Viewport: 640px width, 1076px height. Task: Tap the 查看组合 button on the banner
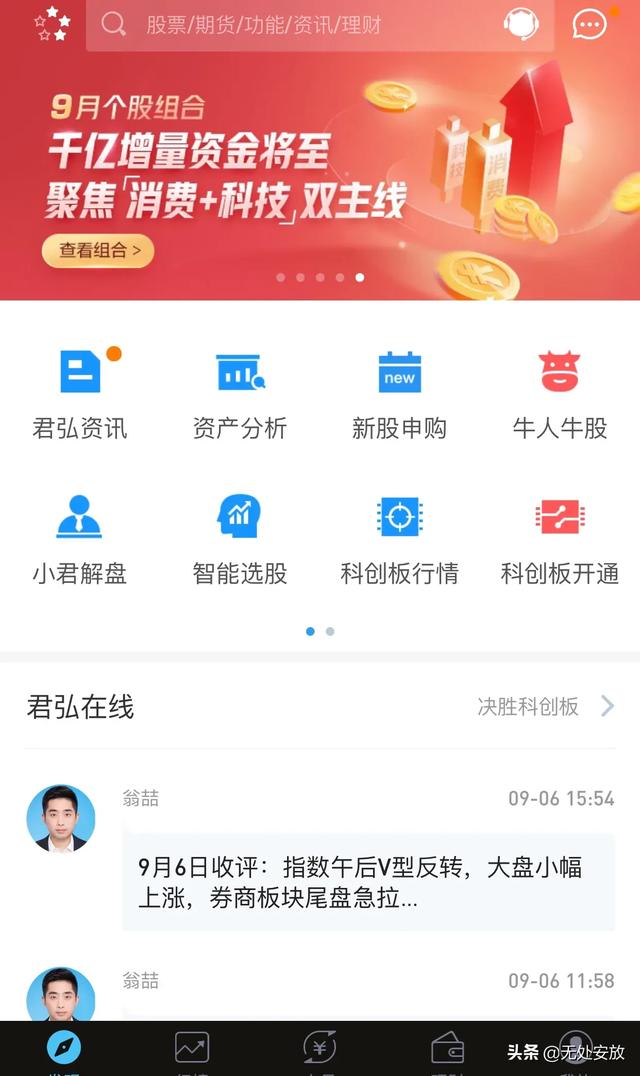pos(98,250)
